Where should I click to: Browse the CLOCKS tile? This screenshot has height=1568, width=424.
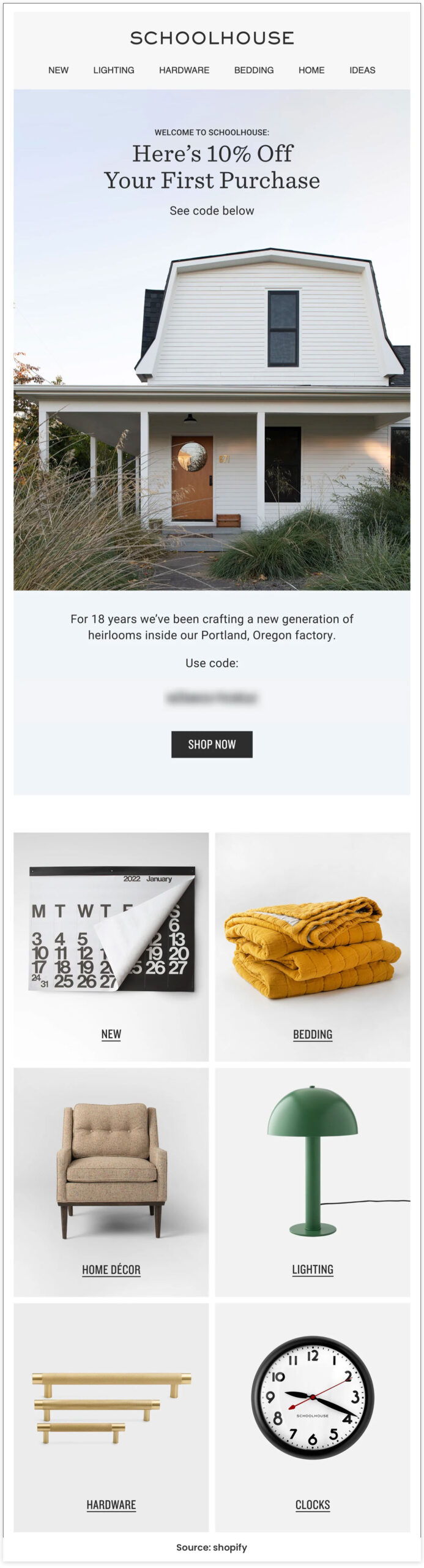click(313, 1418)
